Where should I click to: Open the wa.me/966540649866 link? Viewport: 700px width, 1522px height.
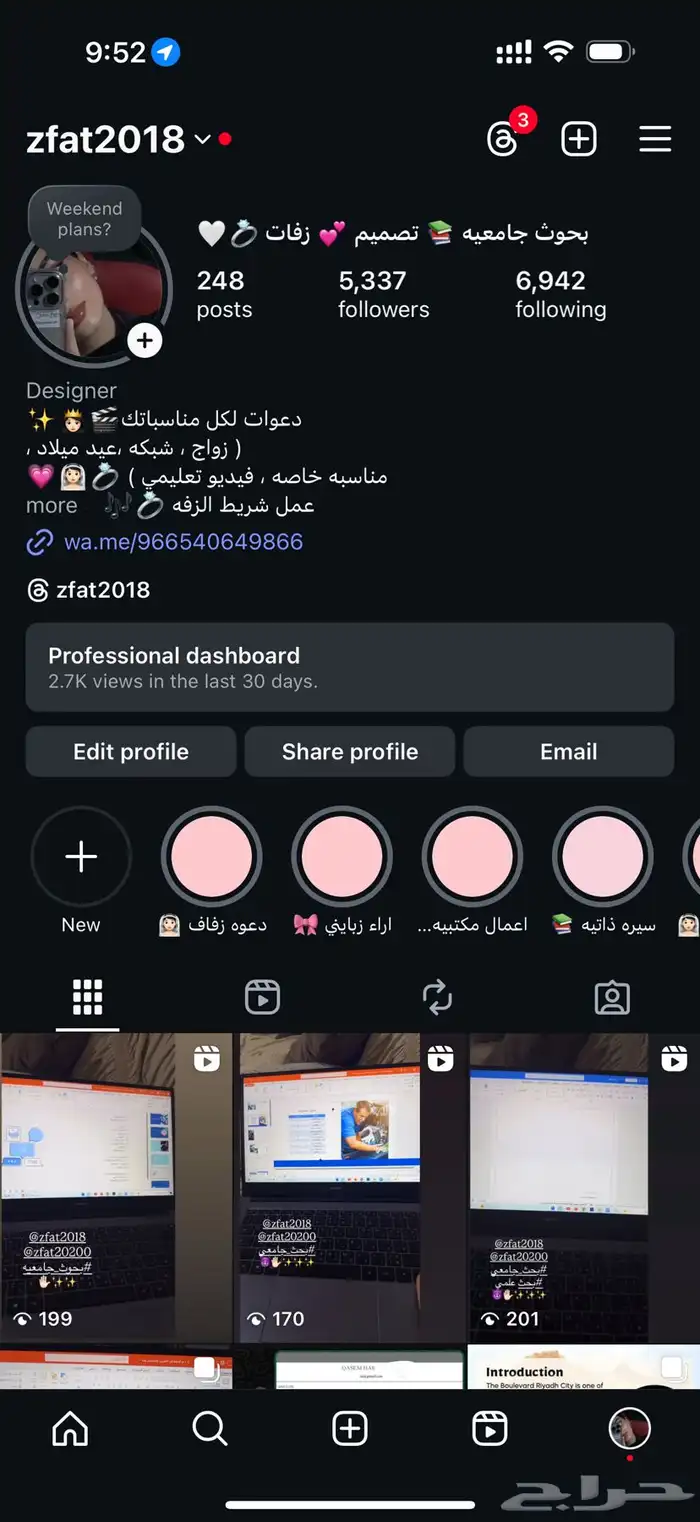[x=183, y=542]
